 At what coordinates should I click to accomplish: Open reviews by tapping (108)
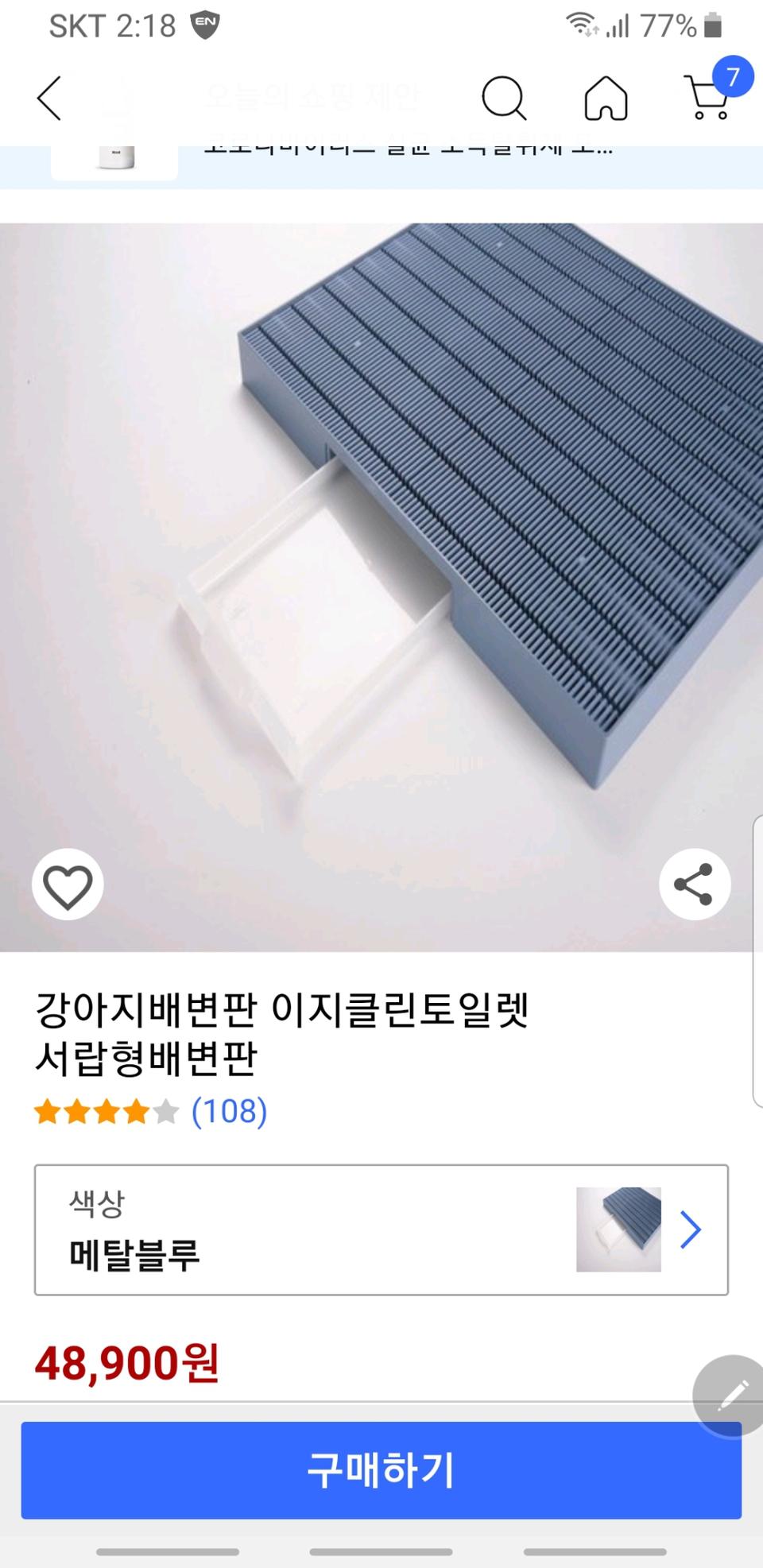228,1112
